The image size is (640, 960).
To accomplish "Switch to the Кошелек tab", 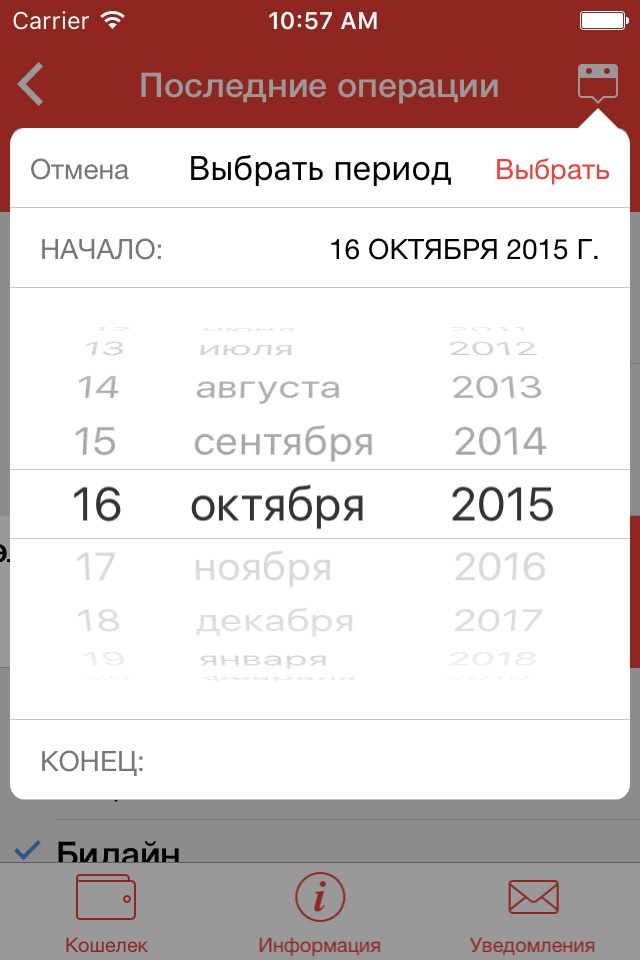I will tap(106, 912).
